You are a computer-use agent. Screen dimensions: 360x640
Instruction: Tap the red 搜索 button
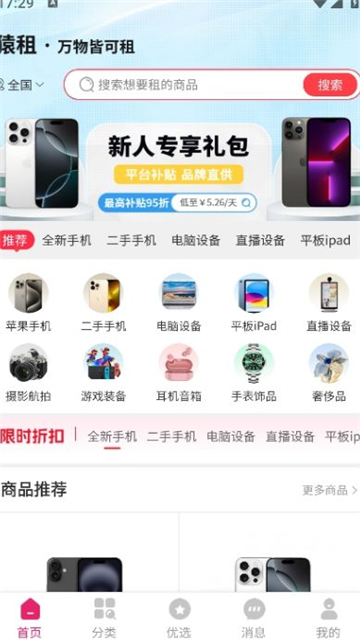[330, 85]
